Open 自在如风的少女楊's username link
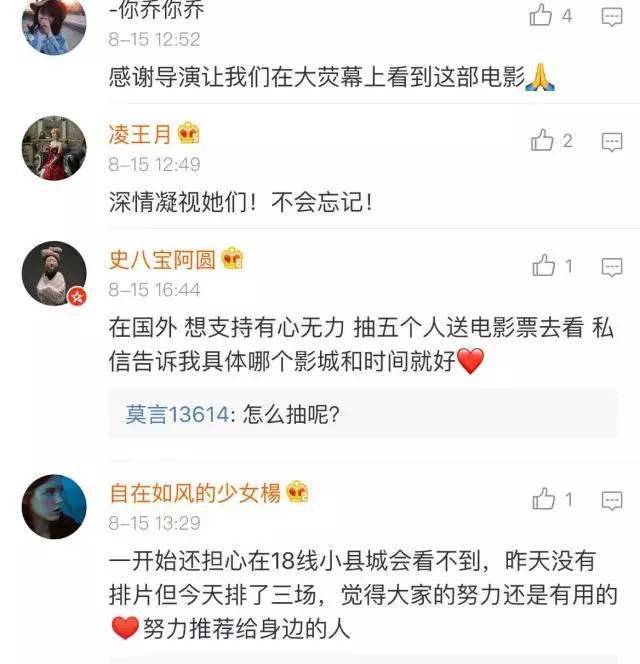640x664 pixels. tap(194, 492)
